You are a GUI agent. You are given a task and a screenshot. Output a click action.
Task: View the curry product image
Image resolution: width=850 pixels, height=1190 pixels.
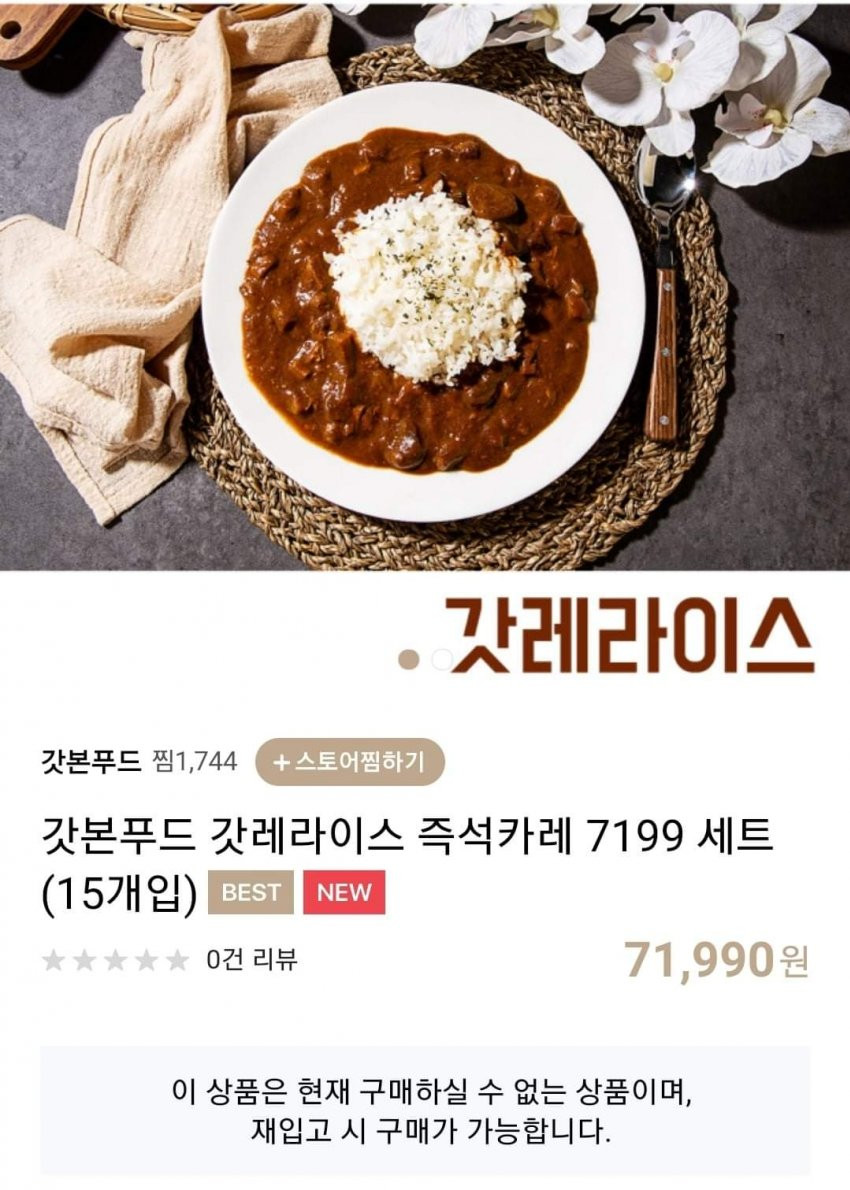[x=425, y=290]
